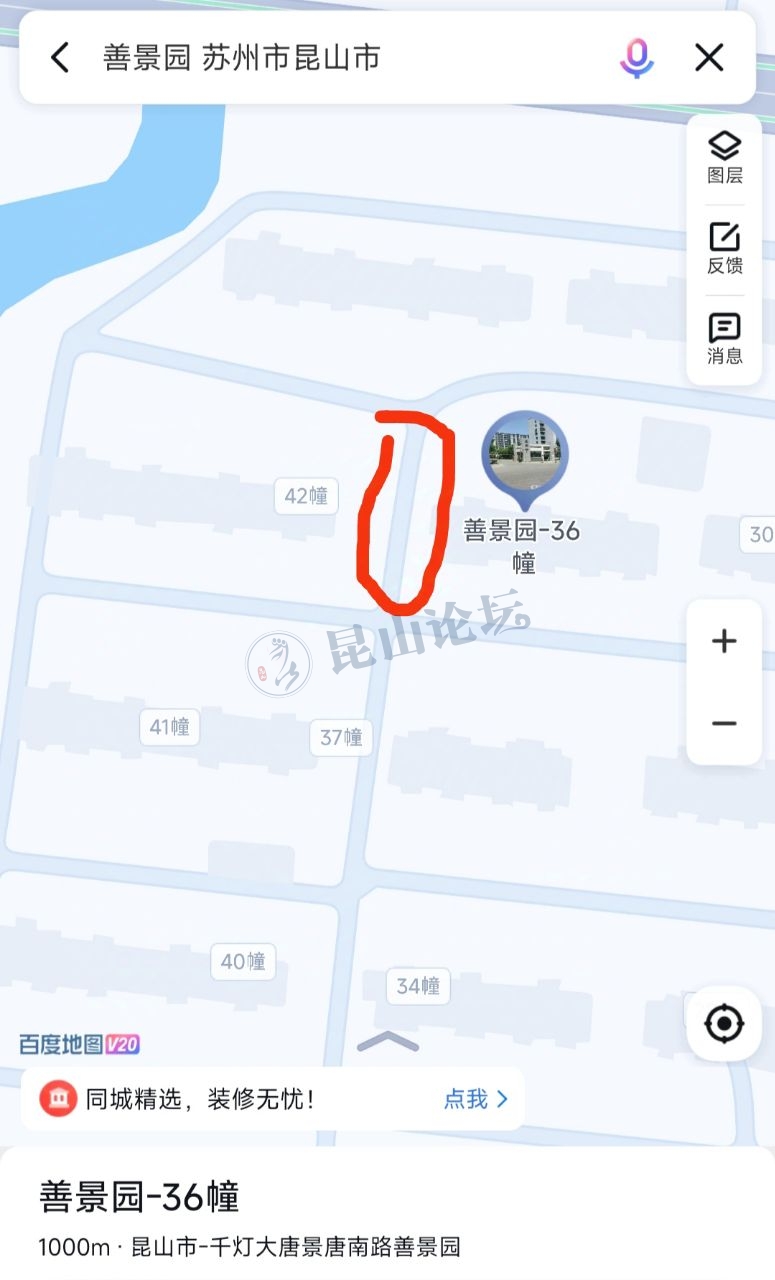Go back from the search results
775x1280 pixels.
60,58
